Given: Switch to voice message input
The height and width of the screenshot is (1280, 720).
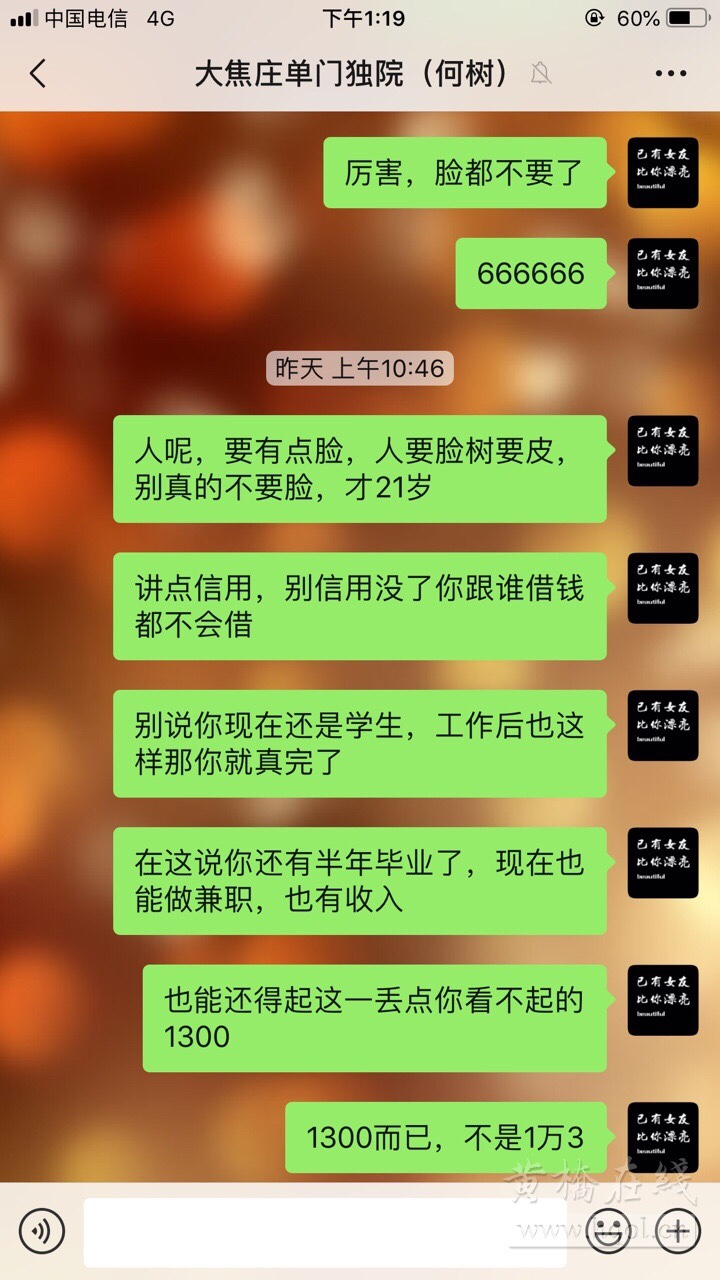Looking at the screenshot, I should click(x=41, y=1230).
